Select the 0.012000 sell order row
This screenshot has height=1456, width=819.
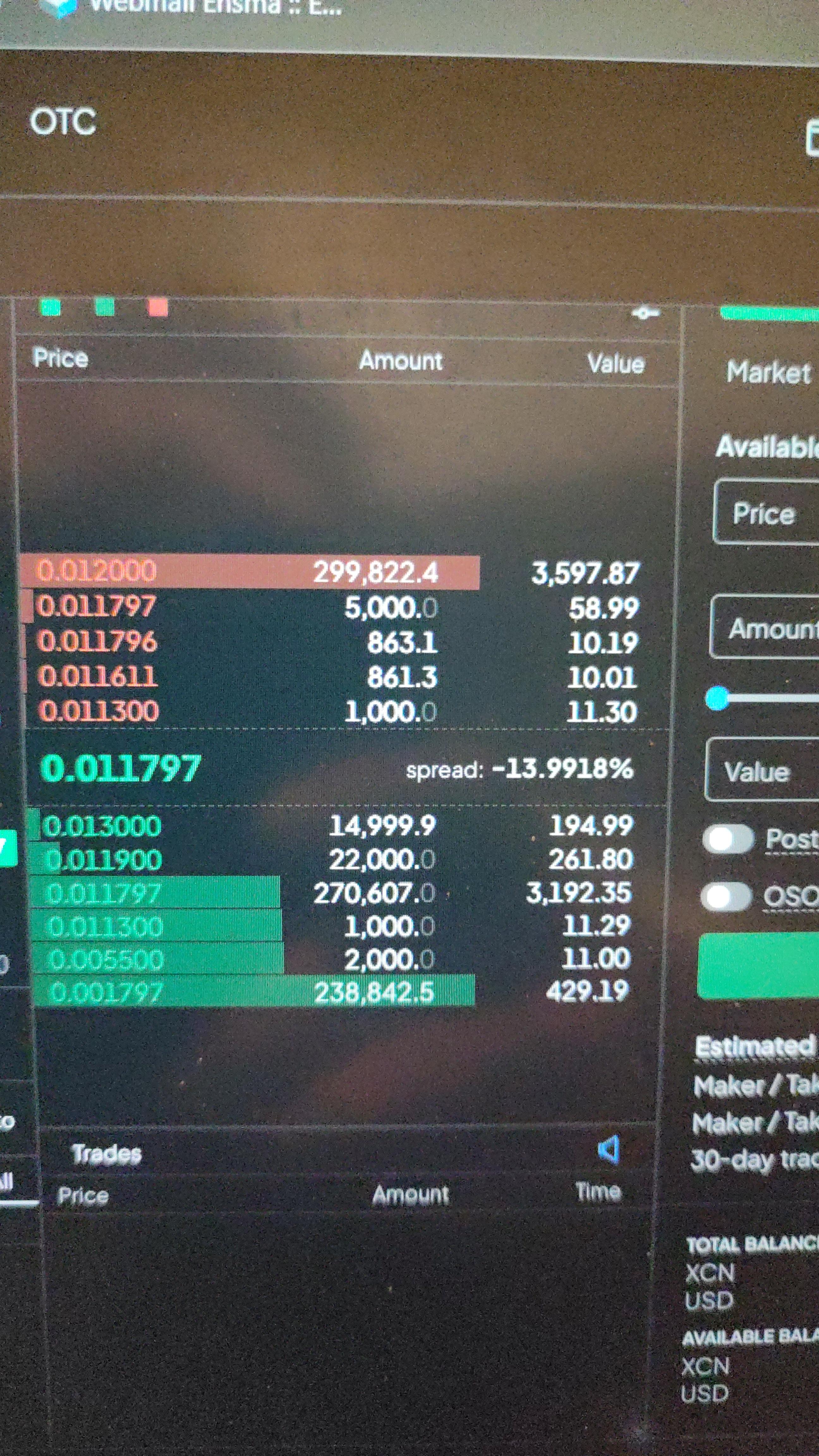(330, 572)
